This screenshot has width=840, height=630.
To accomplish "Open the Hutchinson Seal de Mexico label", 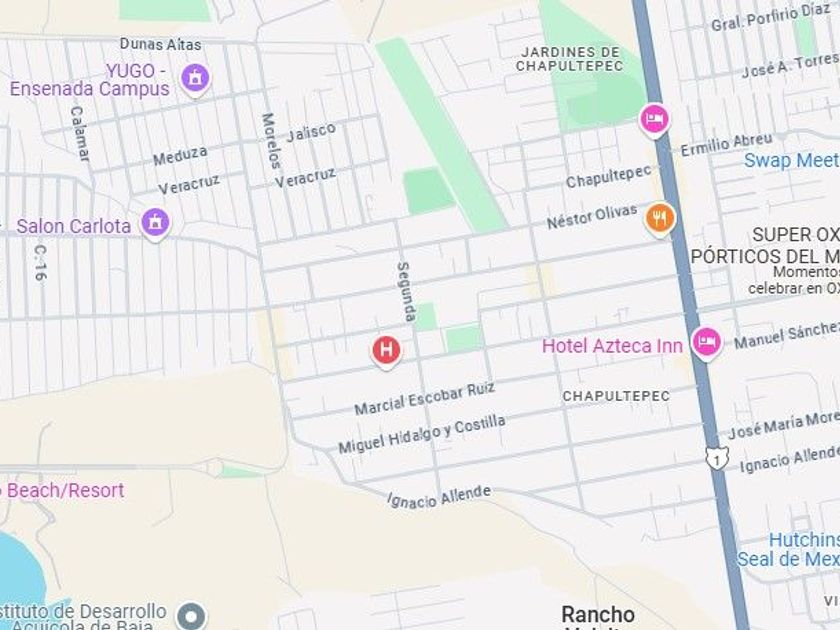I will coord(789,550).
